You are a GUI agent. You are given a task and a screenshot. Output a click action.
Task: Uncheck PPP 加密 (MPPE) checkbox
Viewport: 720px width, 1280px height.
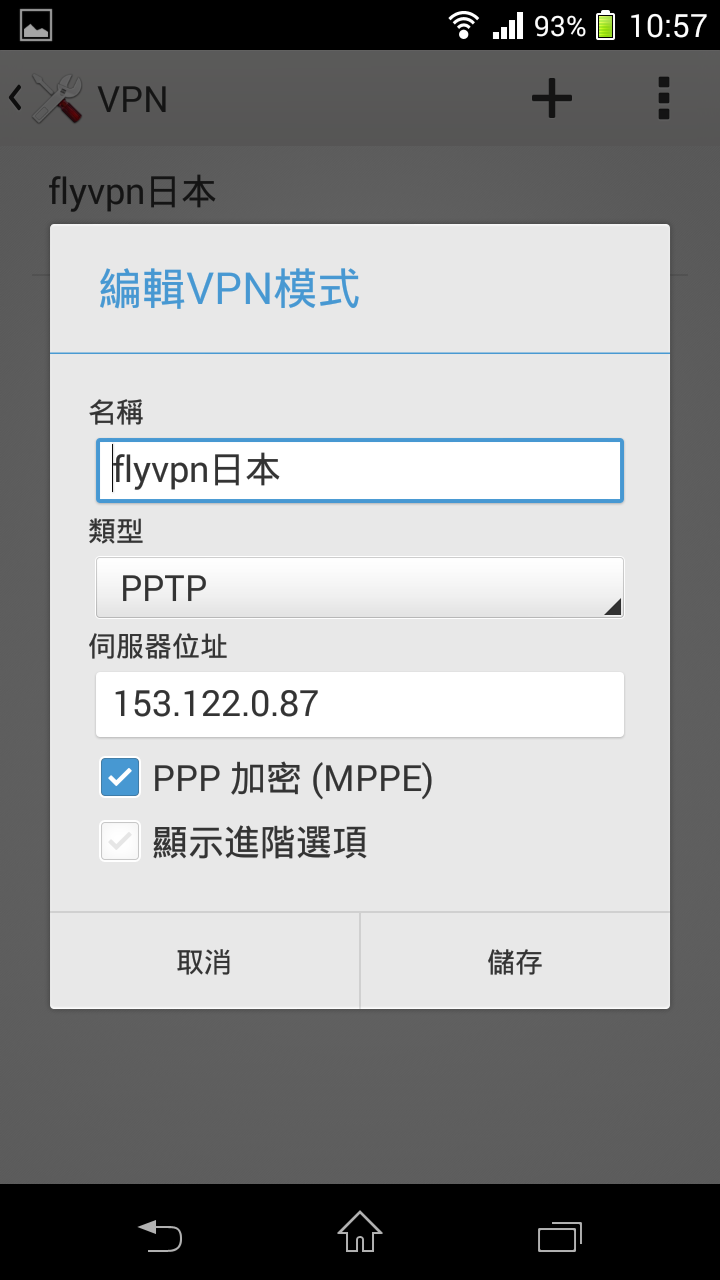point(120,778)
